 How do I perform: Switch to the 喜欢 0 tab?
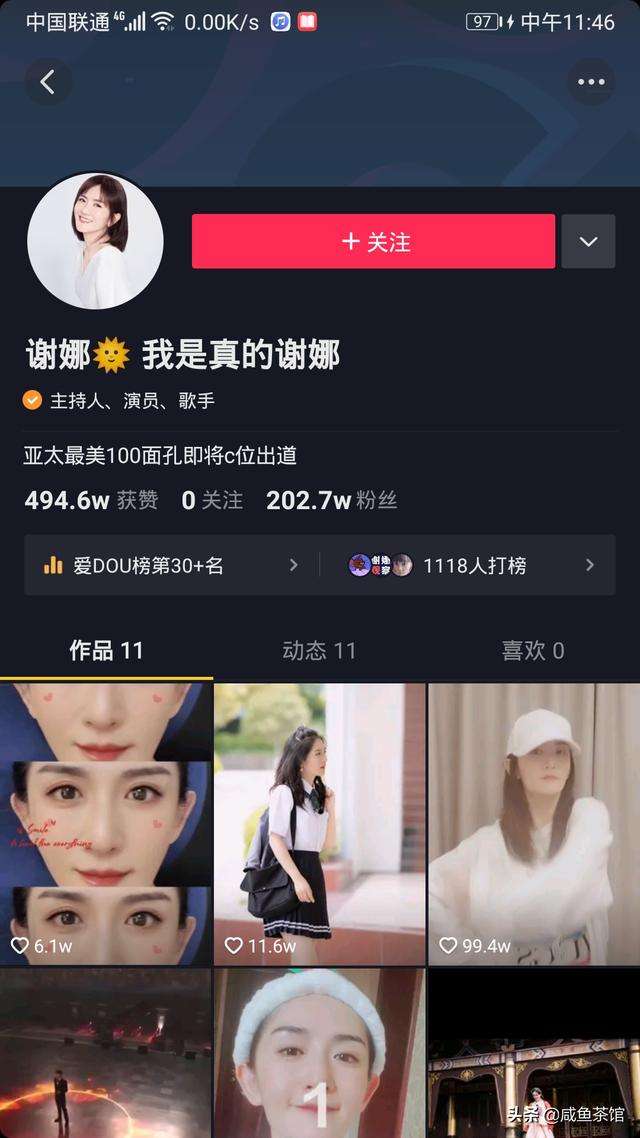(532, 651)
